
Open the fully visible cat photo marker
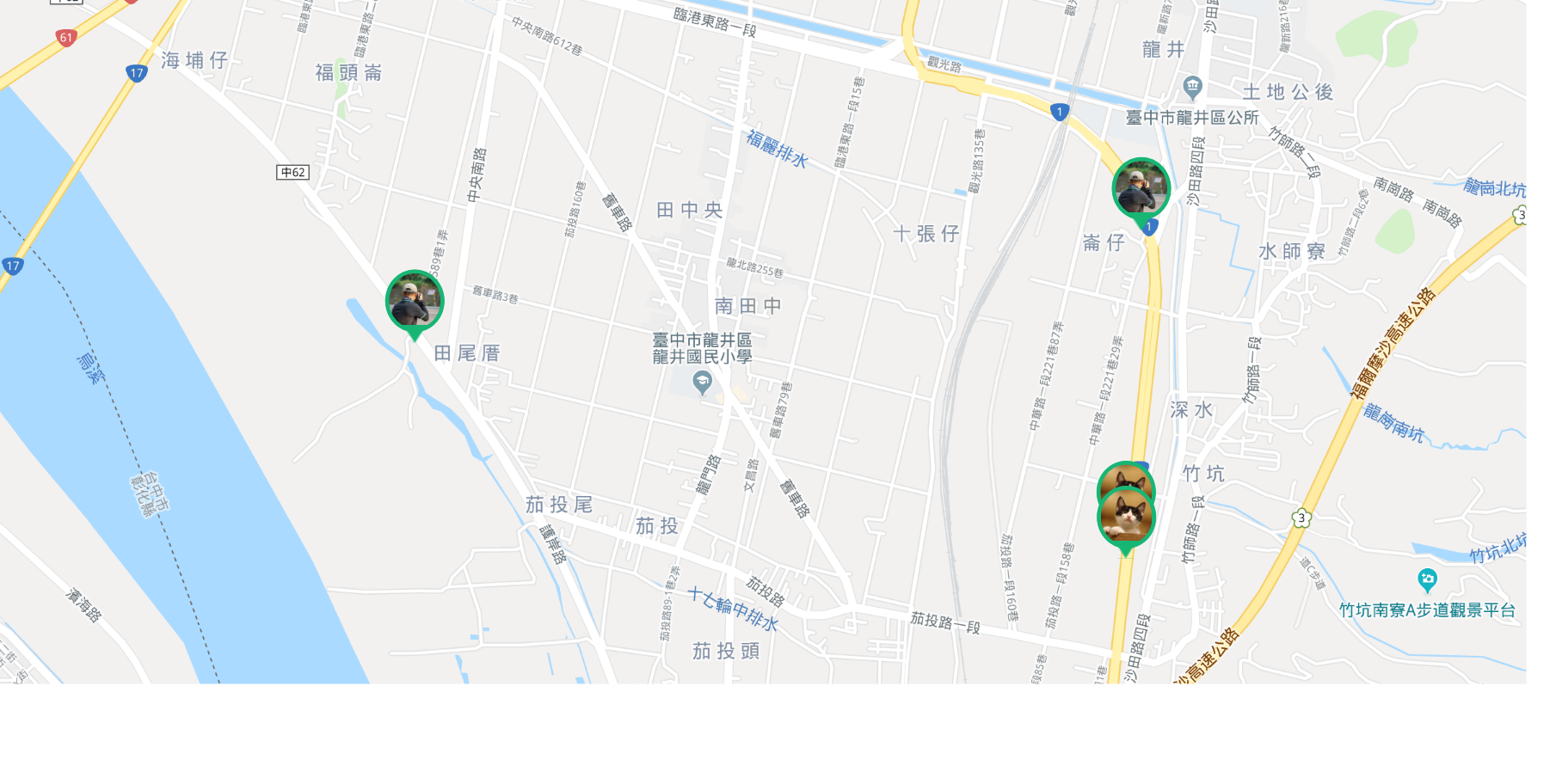pos(1126,518)
